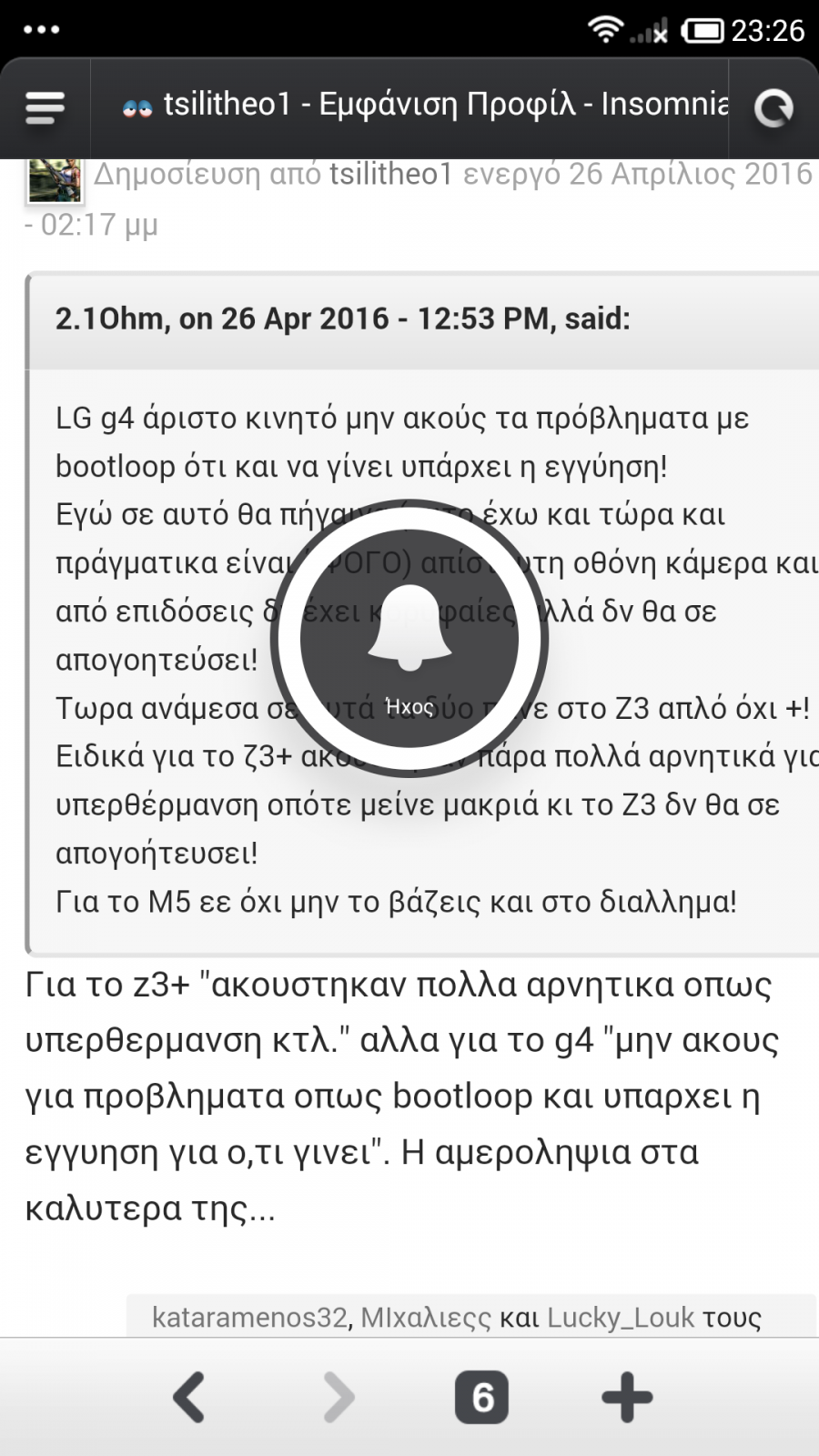Tap the tsilitheo1 avatar thumbnail
Image resolution: width=819 pixels, height=1456 pixels.
[55, 179]
